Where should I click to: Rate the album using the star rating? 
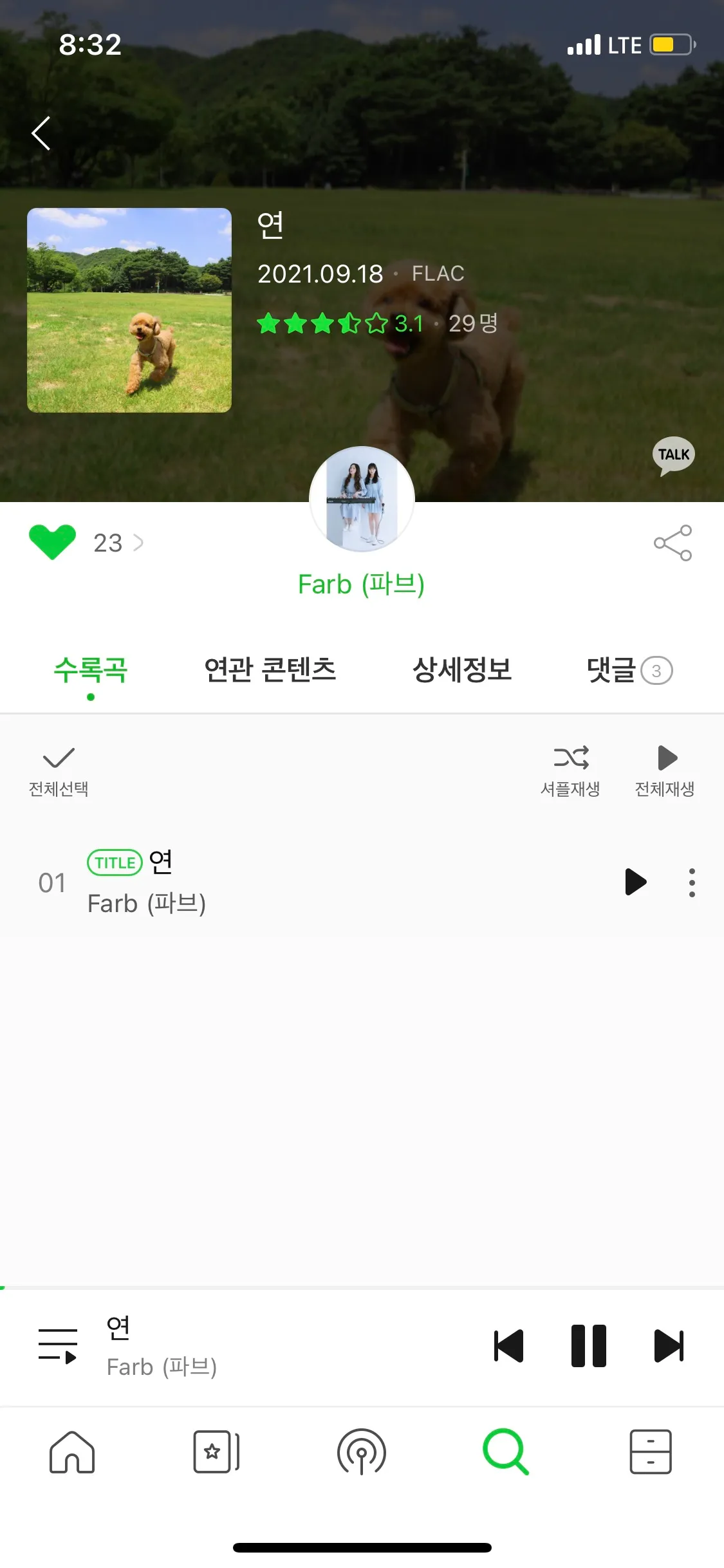pos(320,324)
